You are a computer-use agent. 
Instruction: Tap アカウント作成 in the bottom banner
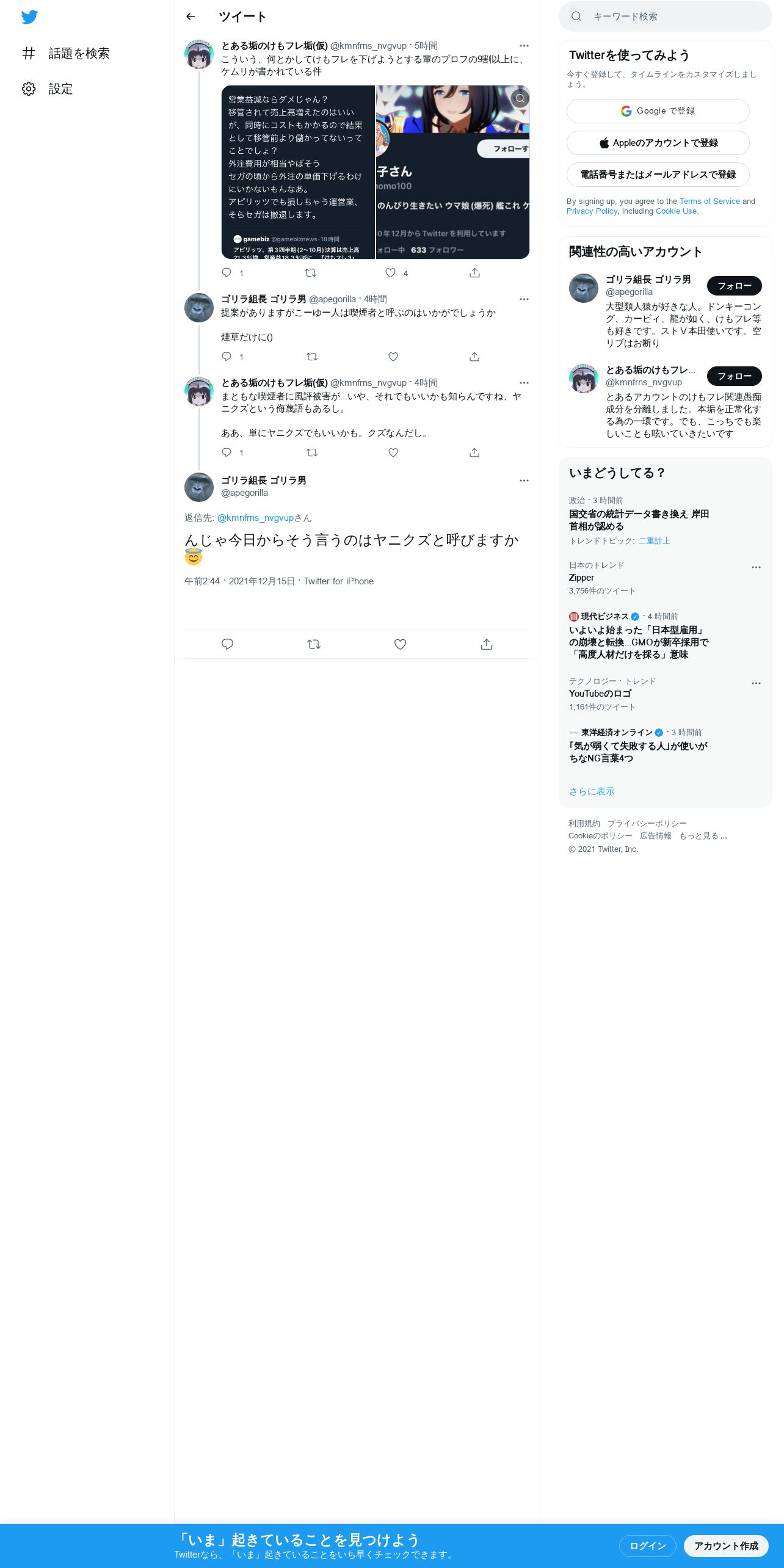[x=726, y=1546]
